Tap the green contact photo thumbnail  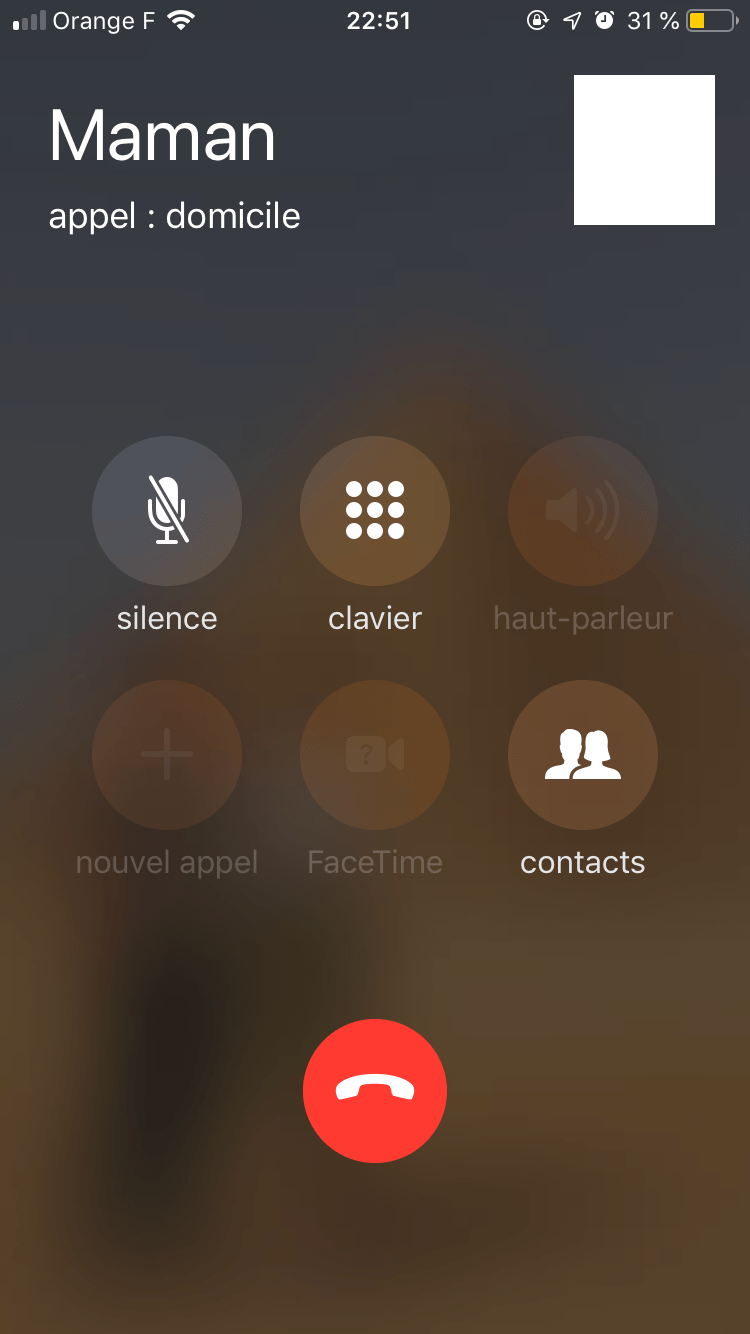[x=644, y=150]
